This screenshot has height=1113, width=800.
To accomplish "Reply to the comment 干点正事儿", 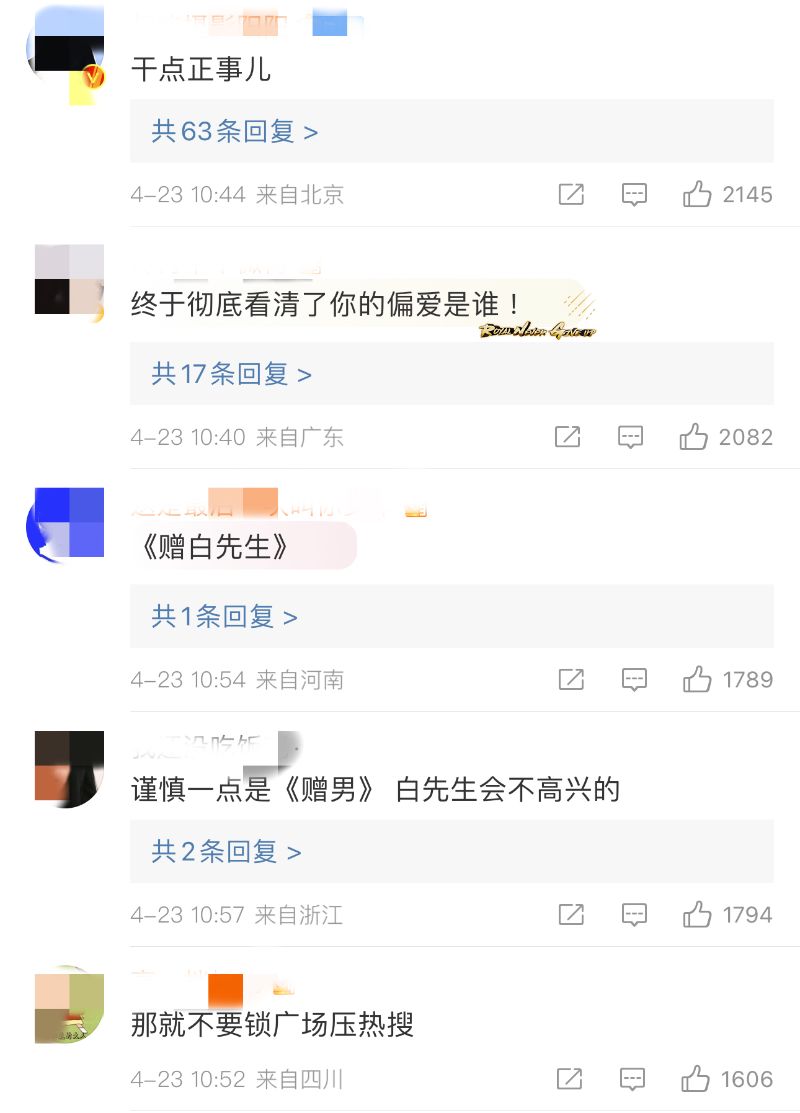I will pos(634,195).
